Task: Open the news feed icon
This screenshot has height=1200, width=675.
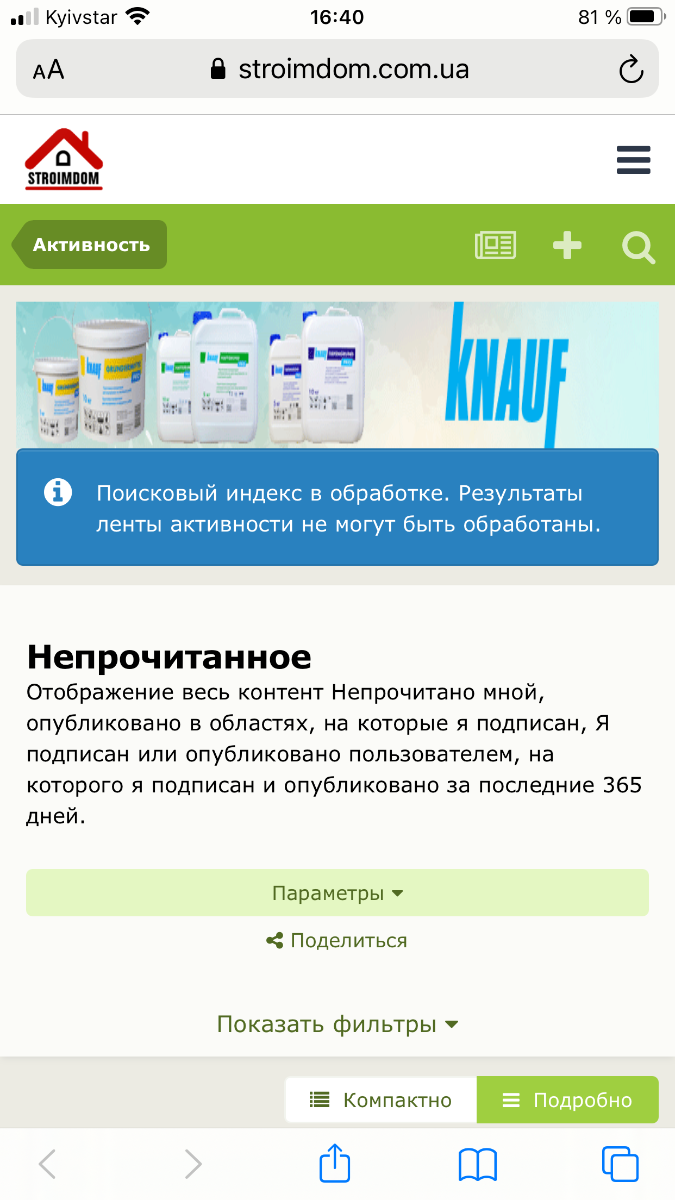Action: [496, 245]
